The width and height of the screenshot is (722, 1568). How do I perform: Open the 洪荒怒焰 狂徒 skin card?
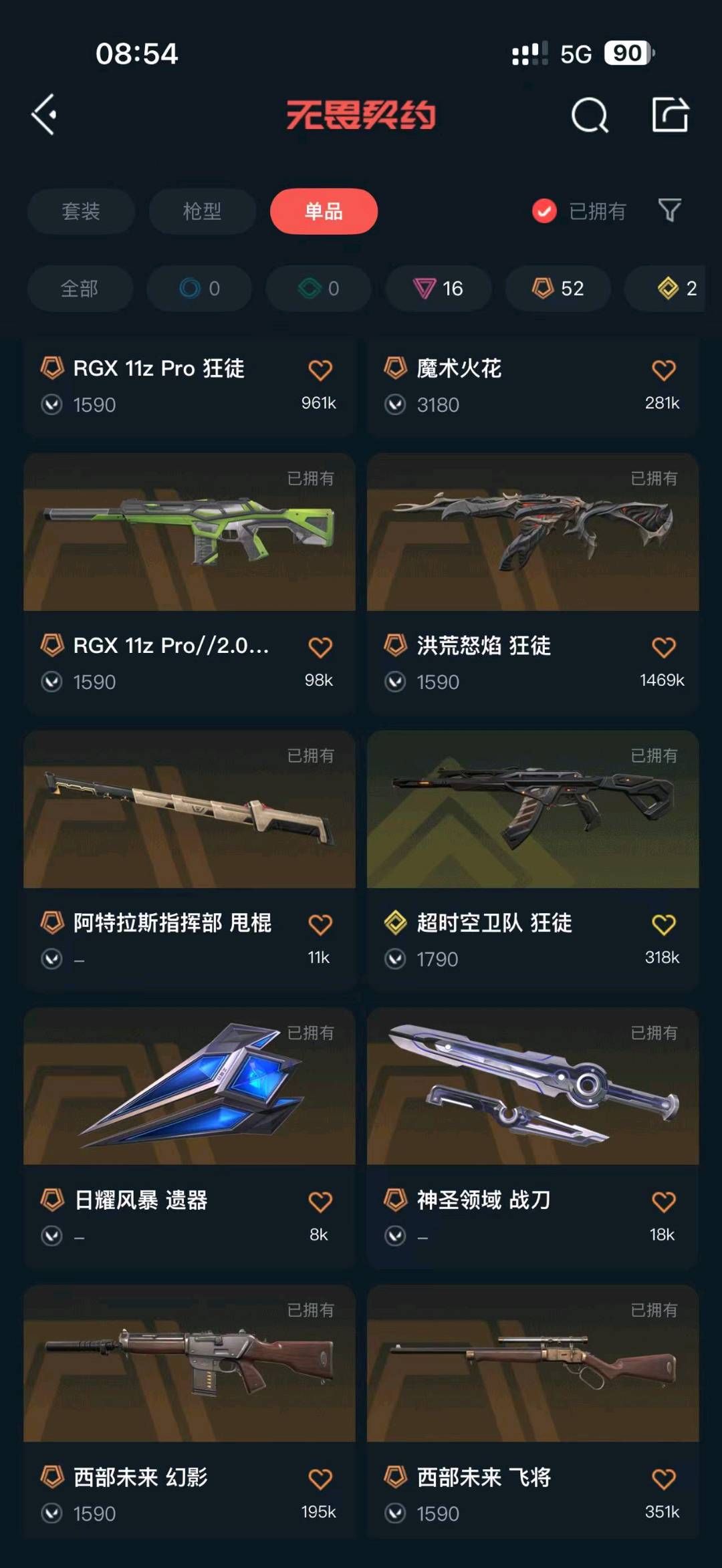click(x=533, y=583)
